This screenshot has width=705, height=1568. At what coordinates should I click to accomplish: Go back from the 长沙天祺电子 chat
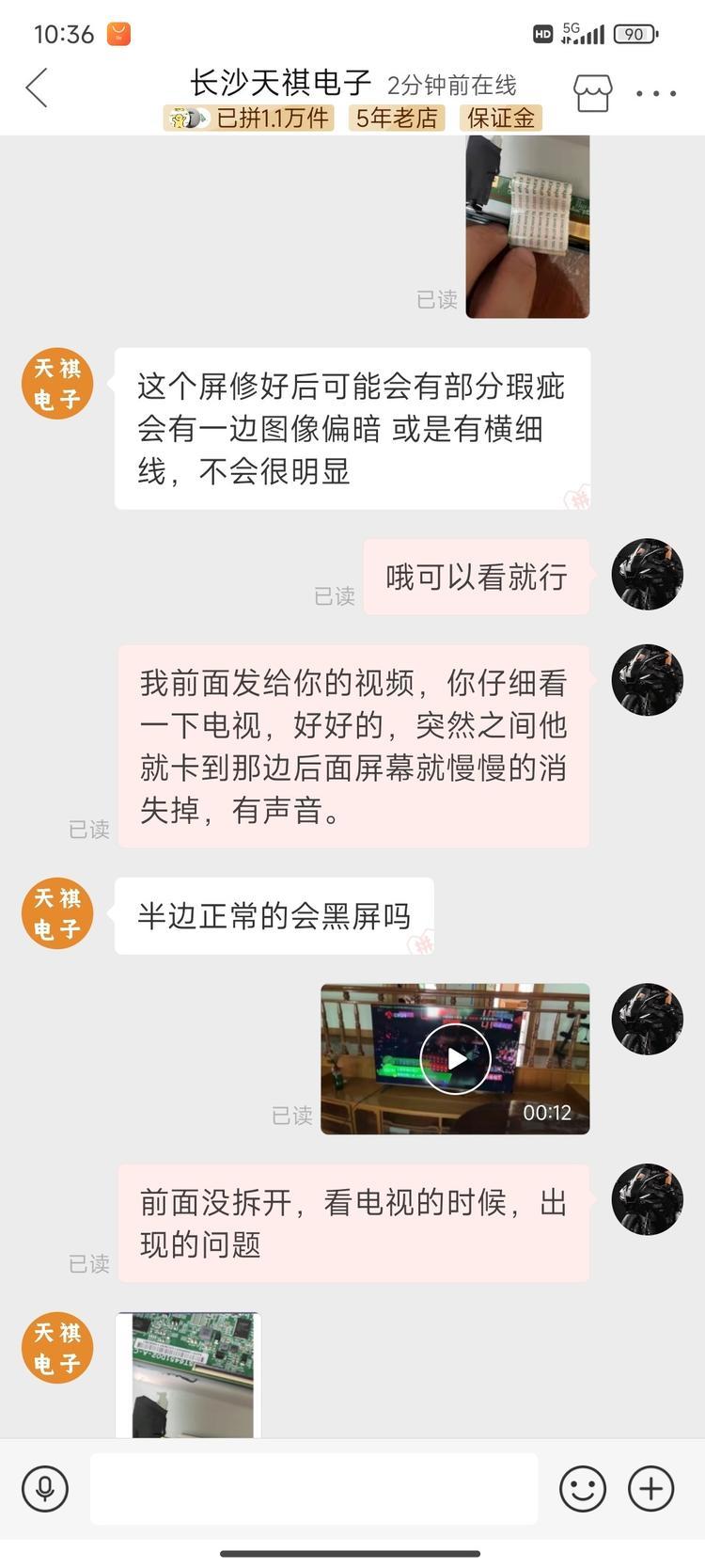point(38,88)
